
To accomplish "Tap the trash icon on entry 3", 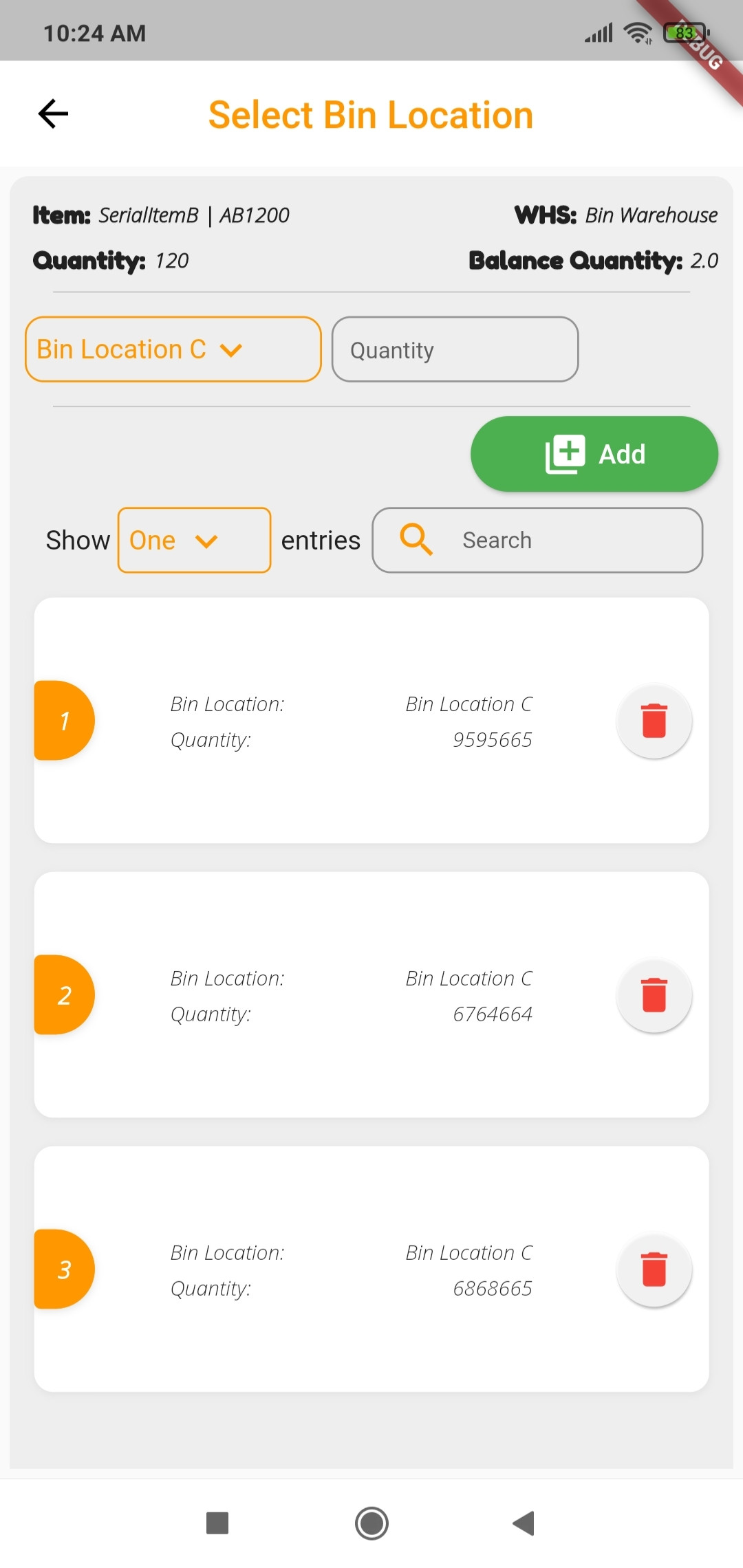I will pos(654,1269).
